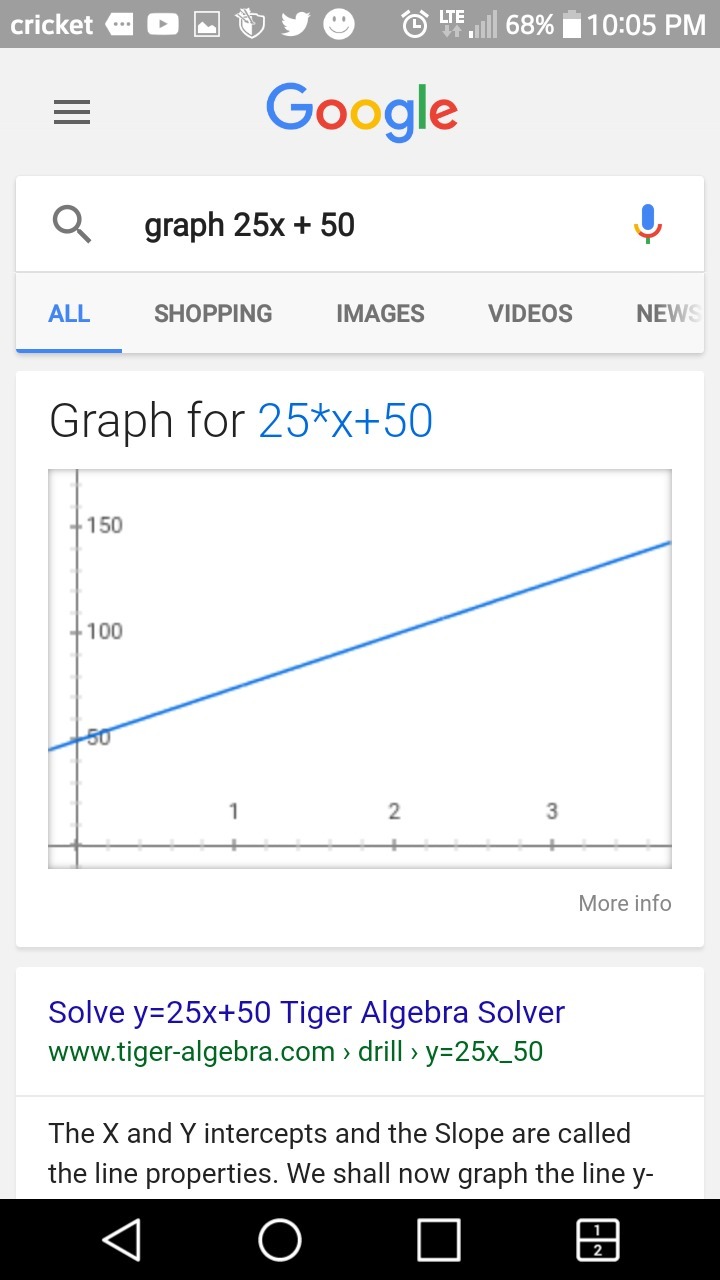This screenshot has width=720, height=1280.
Task: Open the Tiger Algebra Solver result
Action: (306, 1012)
